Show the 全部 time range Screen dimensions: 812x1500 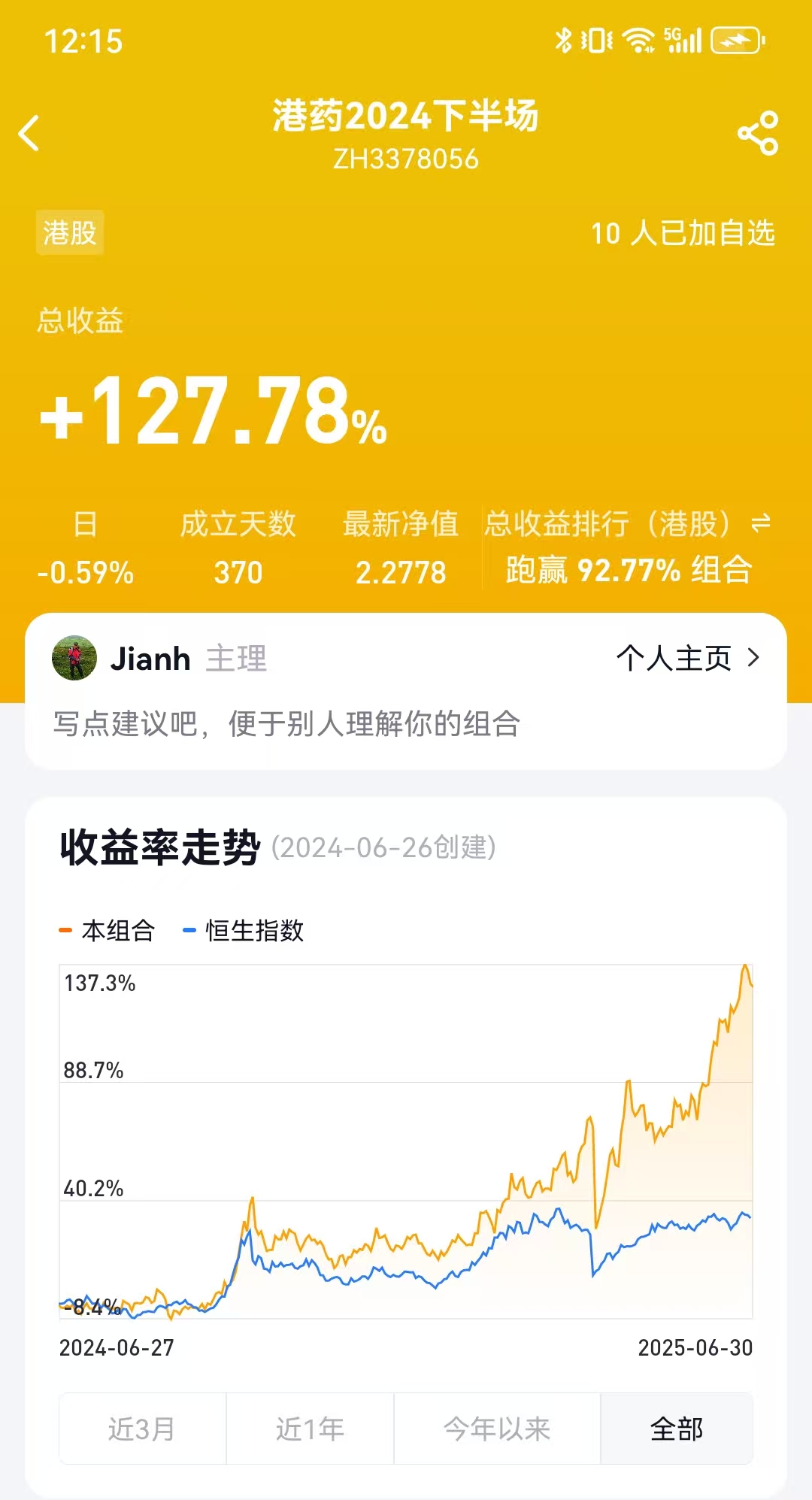coord(677,1429)
